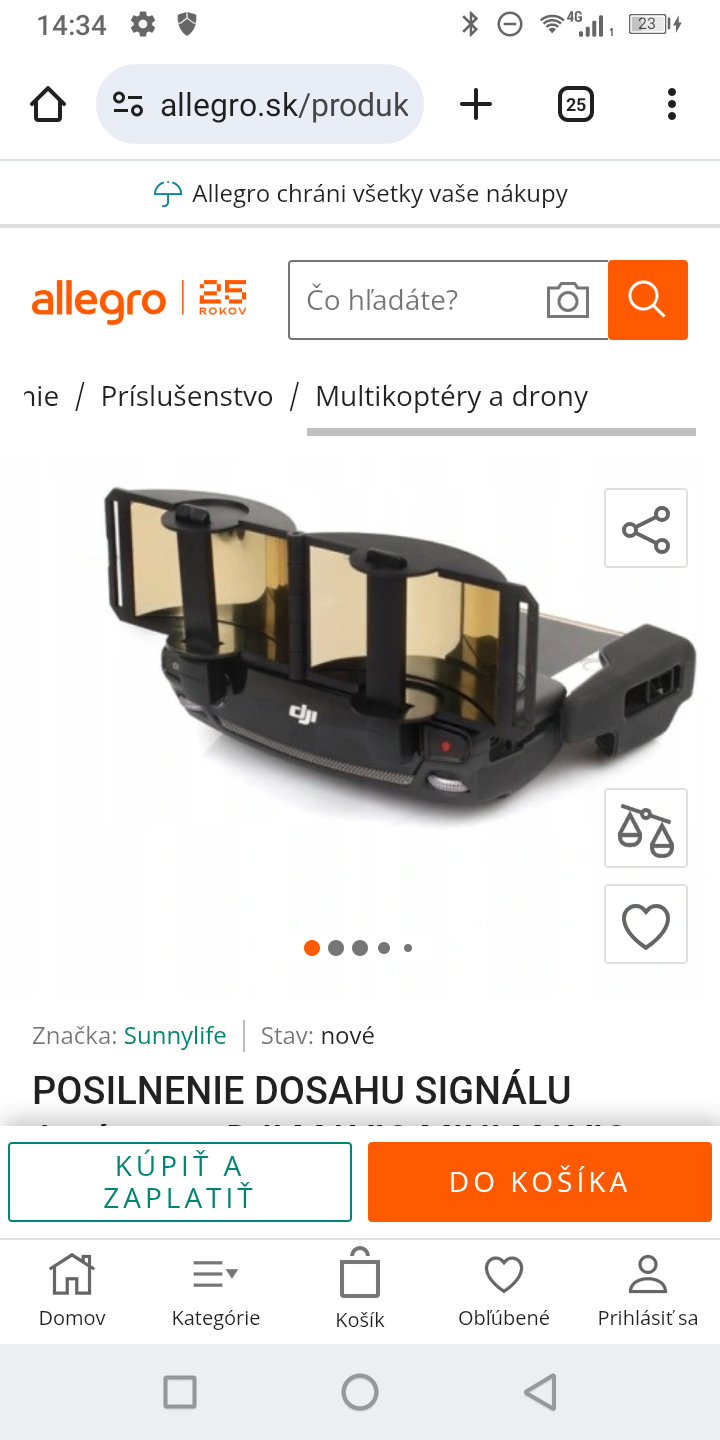Add product to comparison
720x1440 pixels.
pos(645,828)
